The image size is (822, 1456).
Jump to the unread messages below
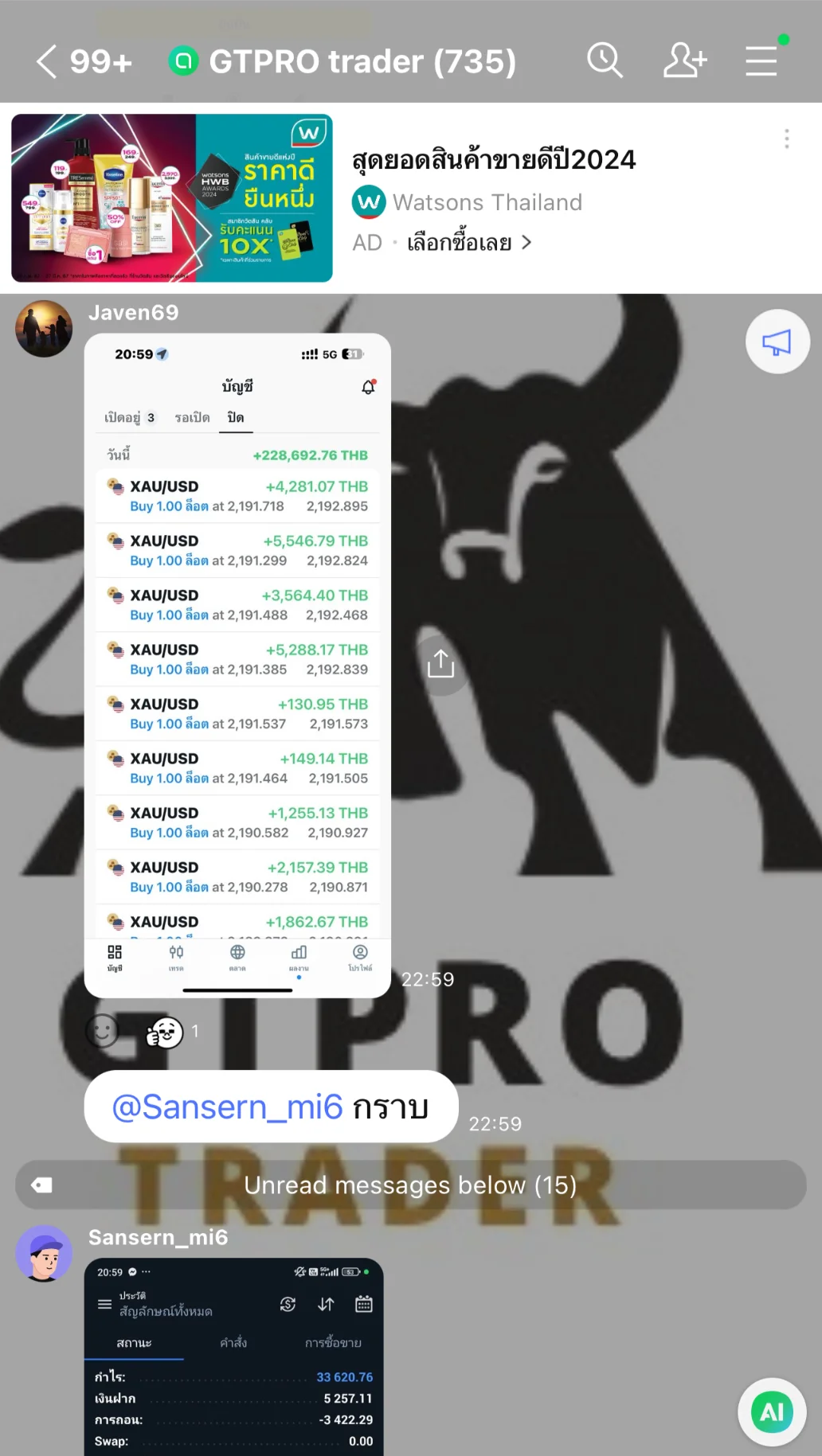(x=410, y=1185)
